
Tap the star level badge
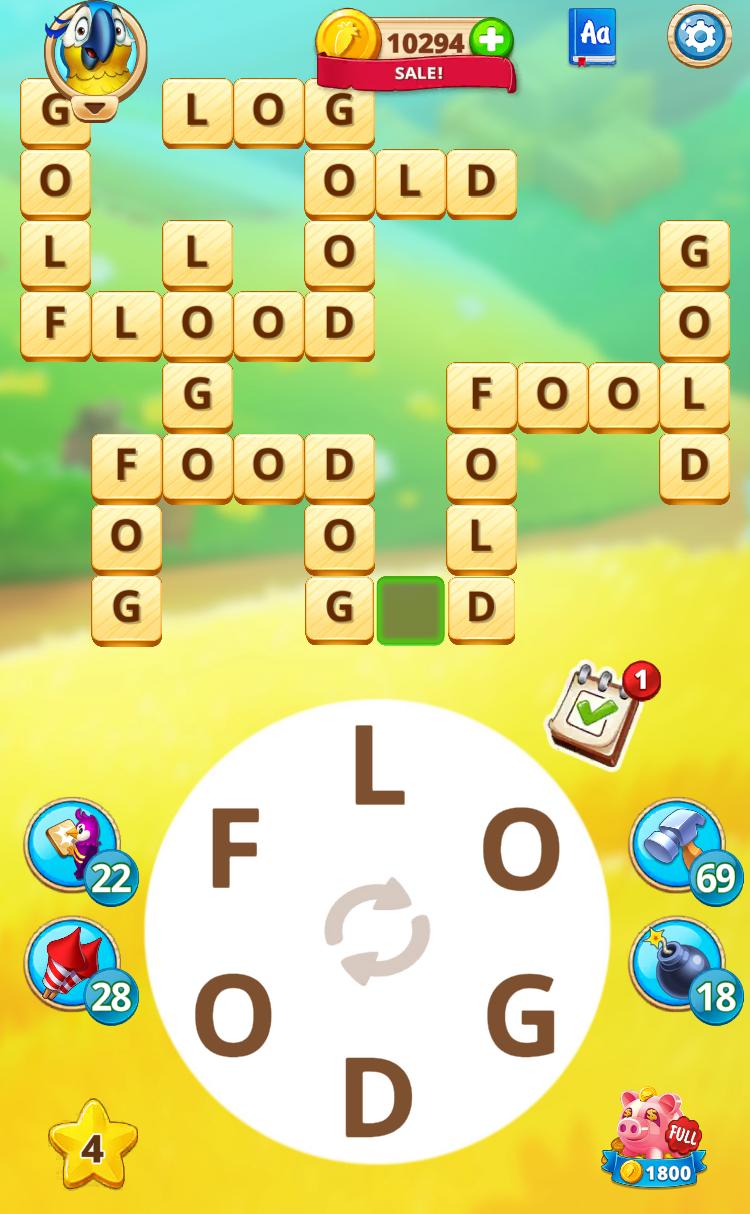point(92,1147)
